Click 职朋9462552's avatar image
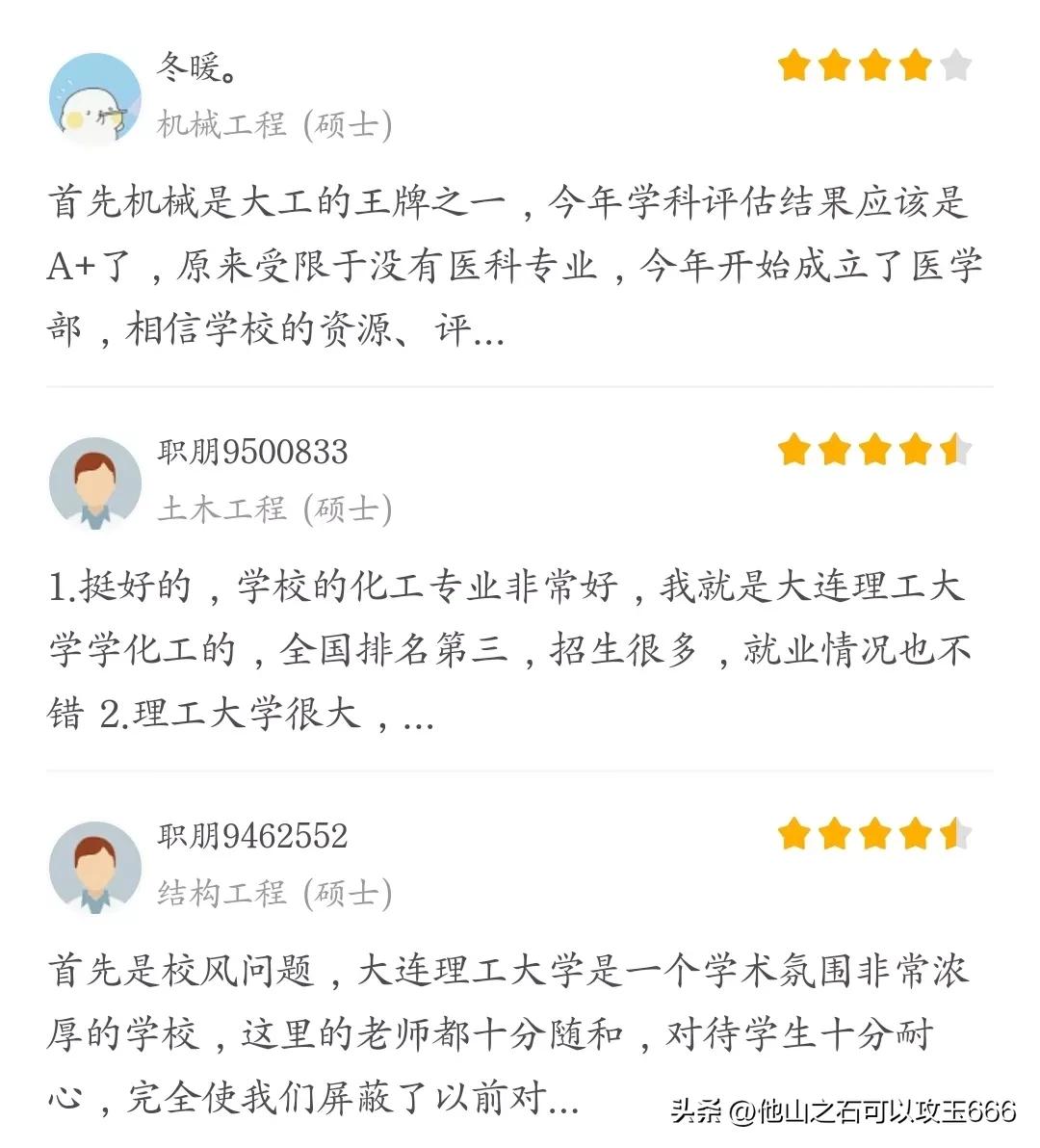 [x=94, y=866]
